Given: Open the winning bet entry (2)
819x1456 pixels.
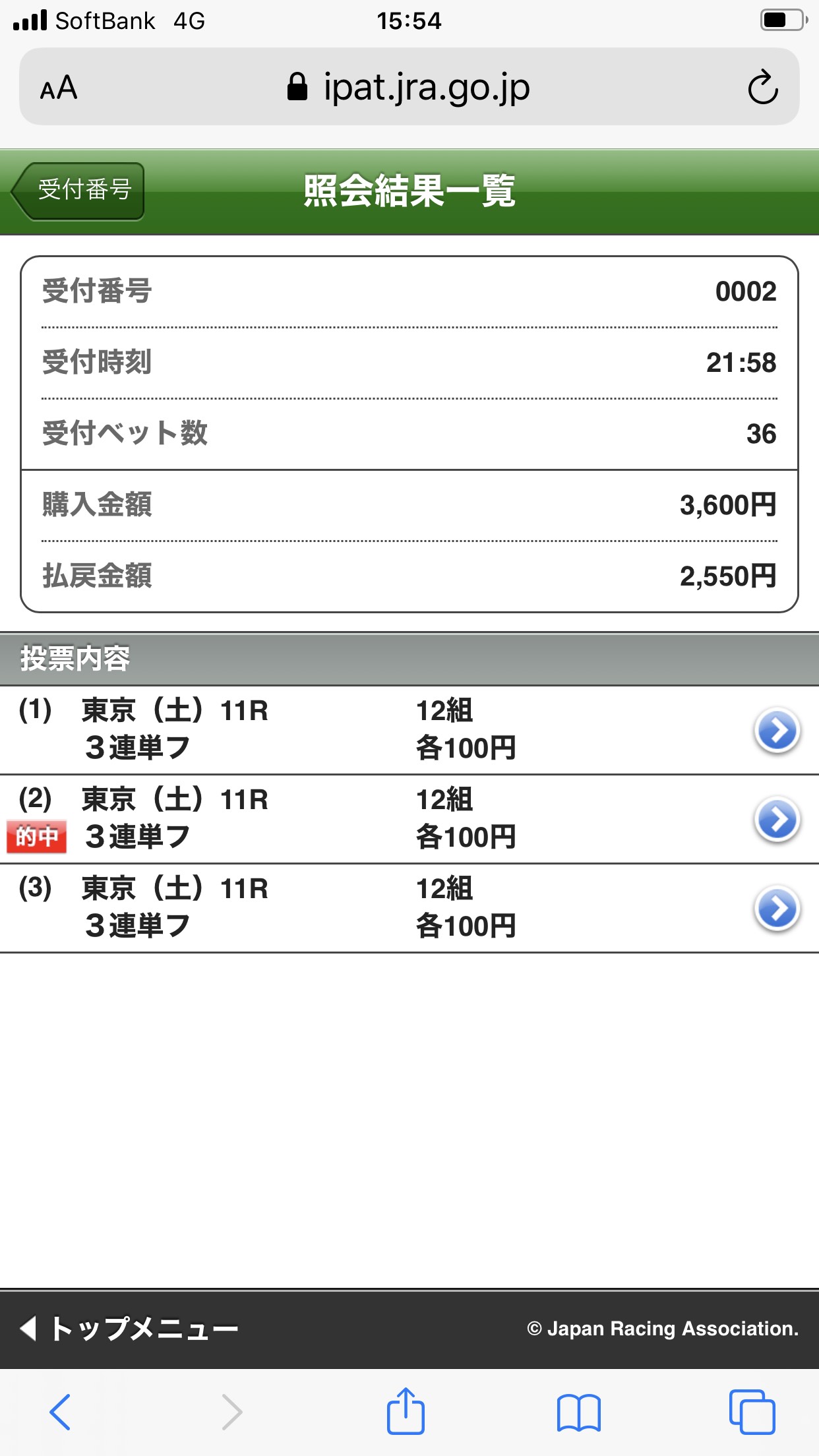Looking at the screenshot, I should (x=777, y=820).
